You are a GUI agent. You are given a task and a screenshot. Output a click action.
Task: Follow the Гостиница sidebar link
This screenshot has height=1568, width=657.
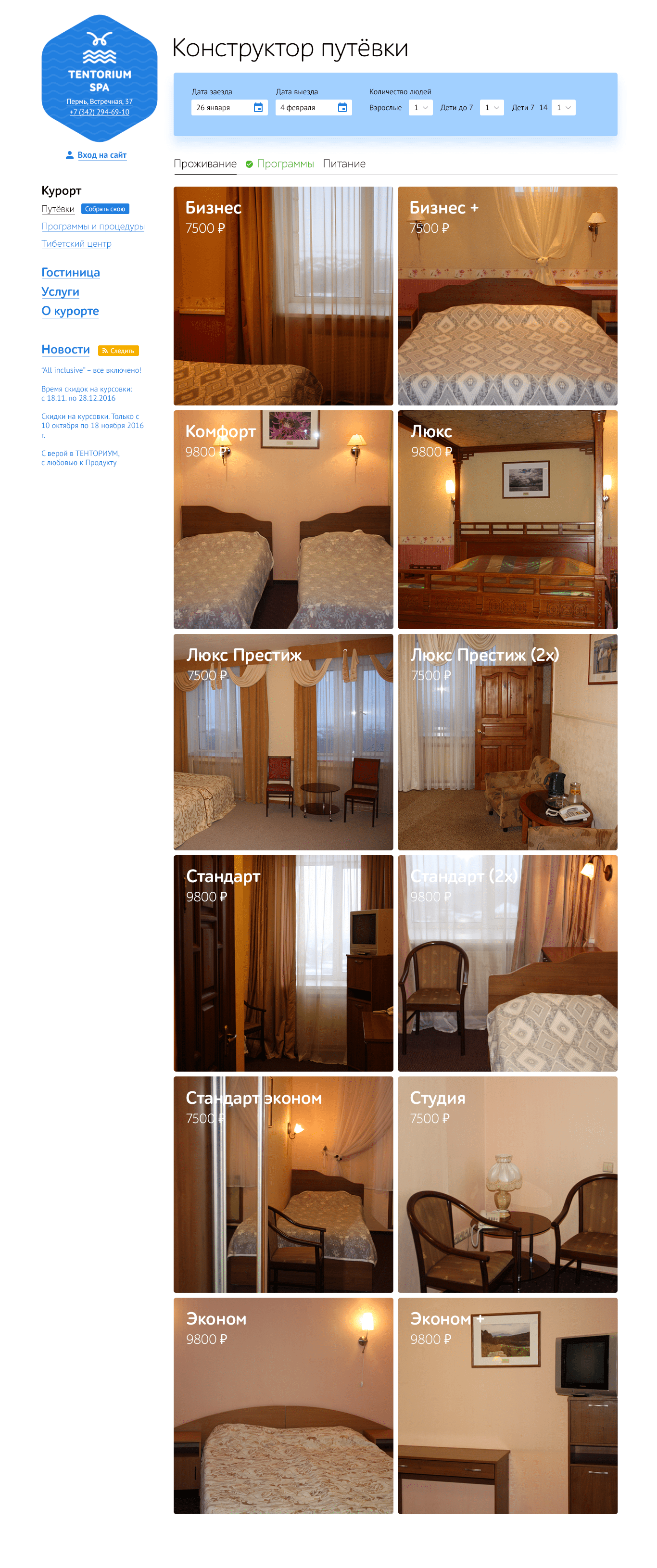click(70, 273)
